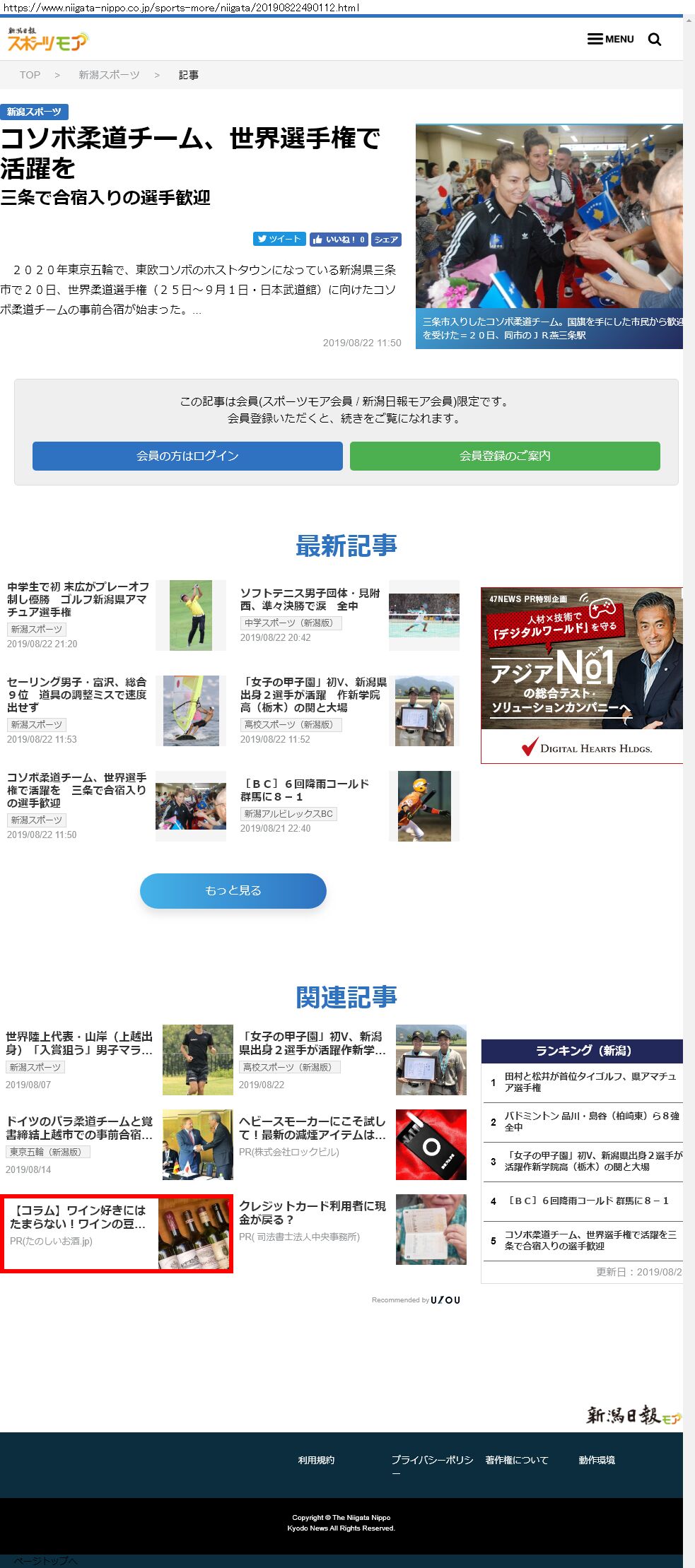The image size is (695, 1568).
Task: Open the 世界陸上代表・山岸 related article
Action: click(x=79, y=1043)
